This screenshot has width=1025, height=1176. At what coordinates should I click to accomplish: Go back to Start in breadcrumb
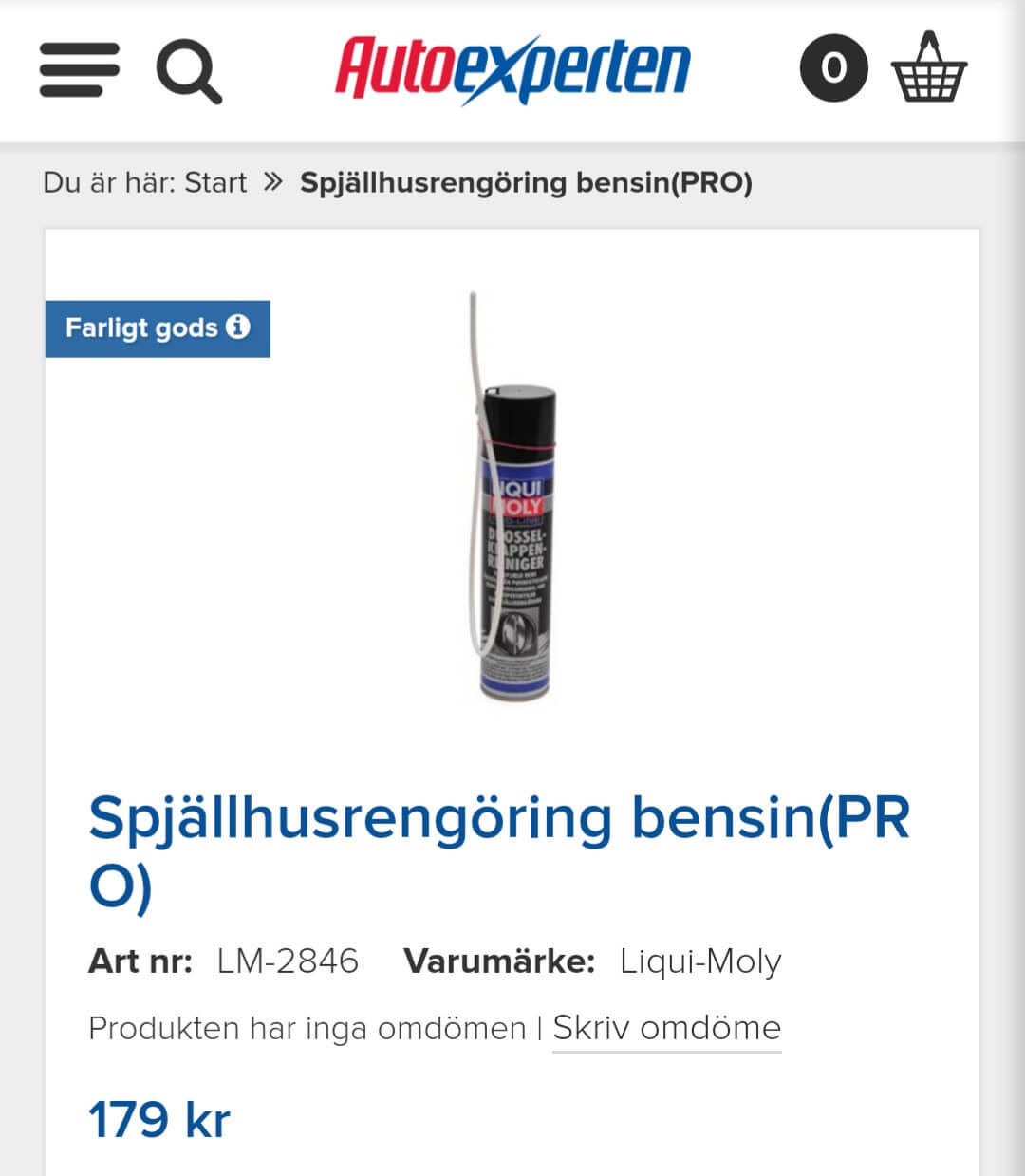[215, 182]
